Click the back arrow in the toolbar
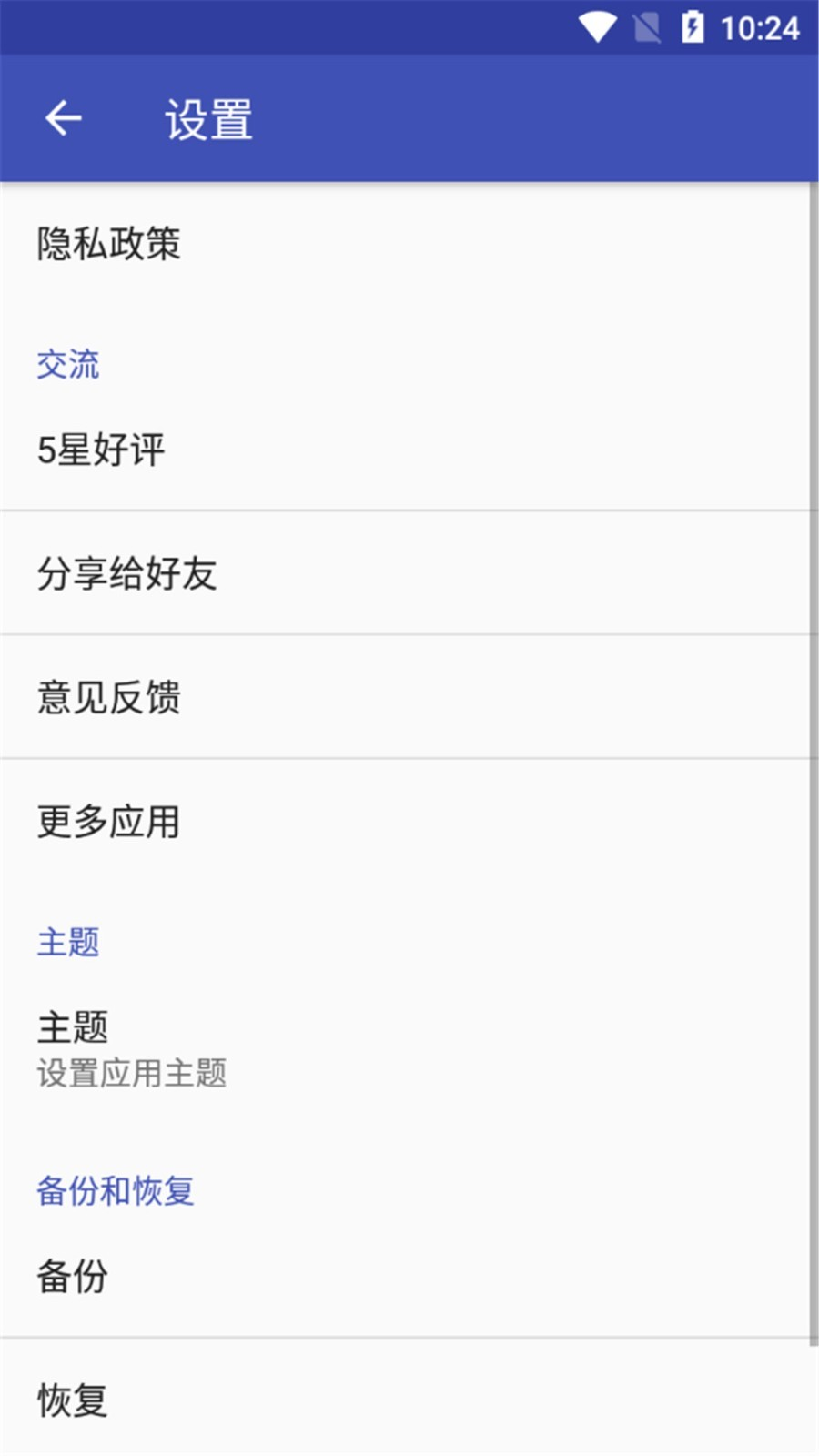Screen dimensions: 819x1456 click(62, 118)
